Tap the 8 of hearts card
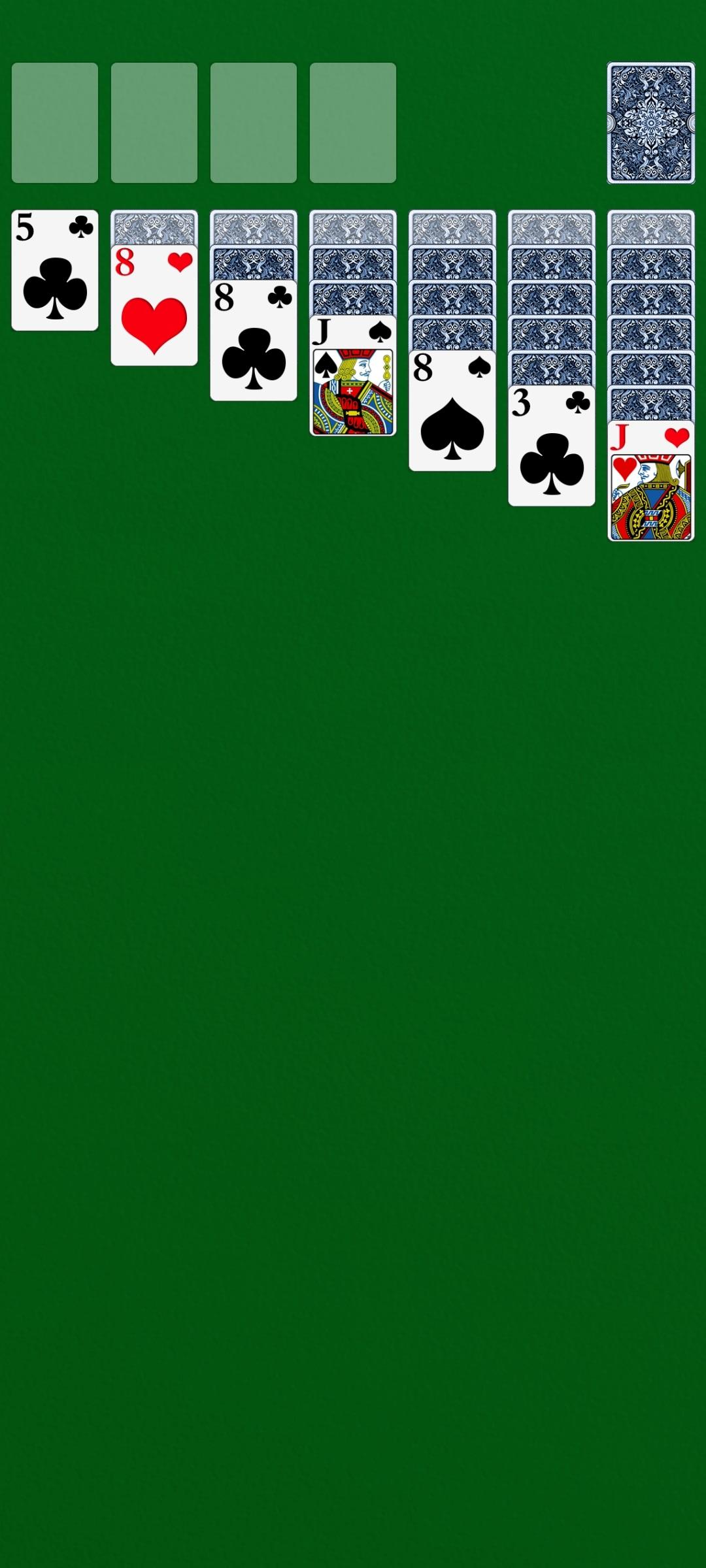This screenshot has height=1568, width=706. click(154, 305)
